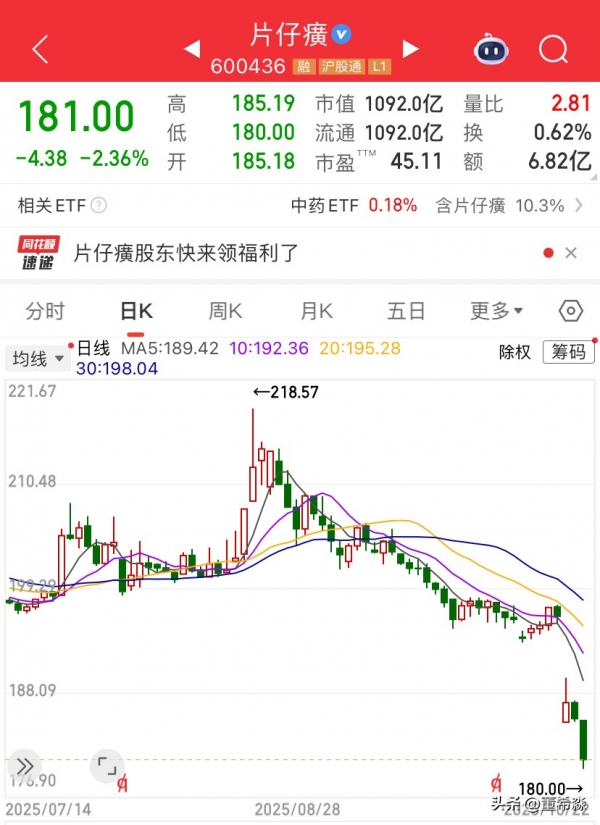Toggle the 除权 price adjustment option

point(514,352)
